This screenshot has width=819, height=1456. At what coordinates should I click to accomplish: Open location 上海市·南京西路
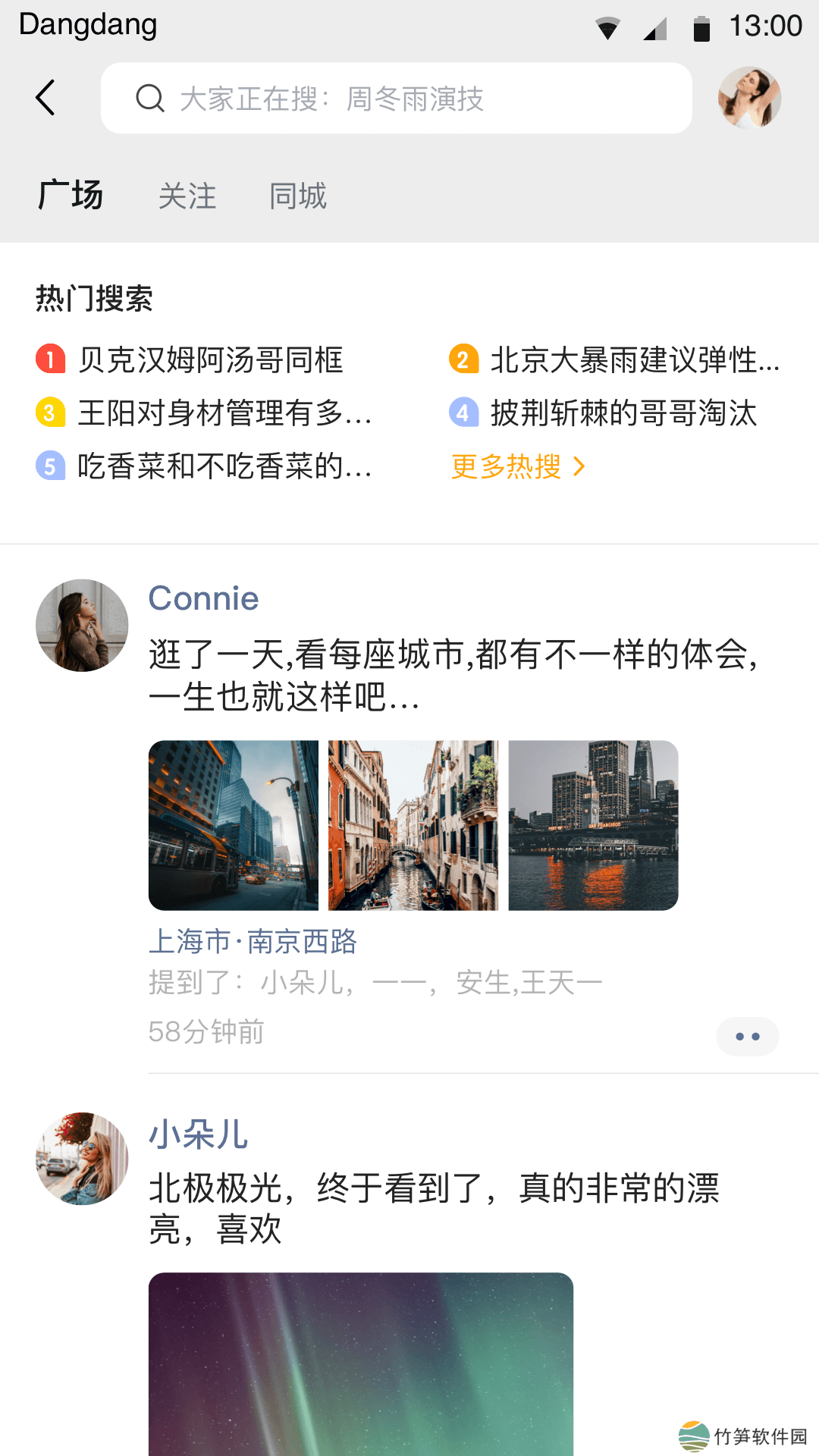click(x=253, y=942)
